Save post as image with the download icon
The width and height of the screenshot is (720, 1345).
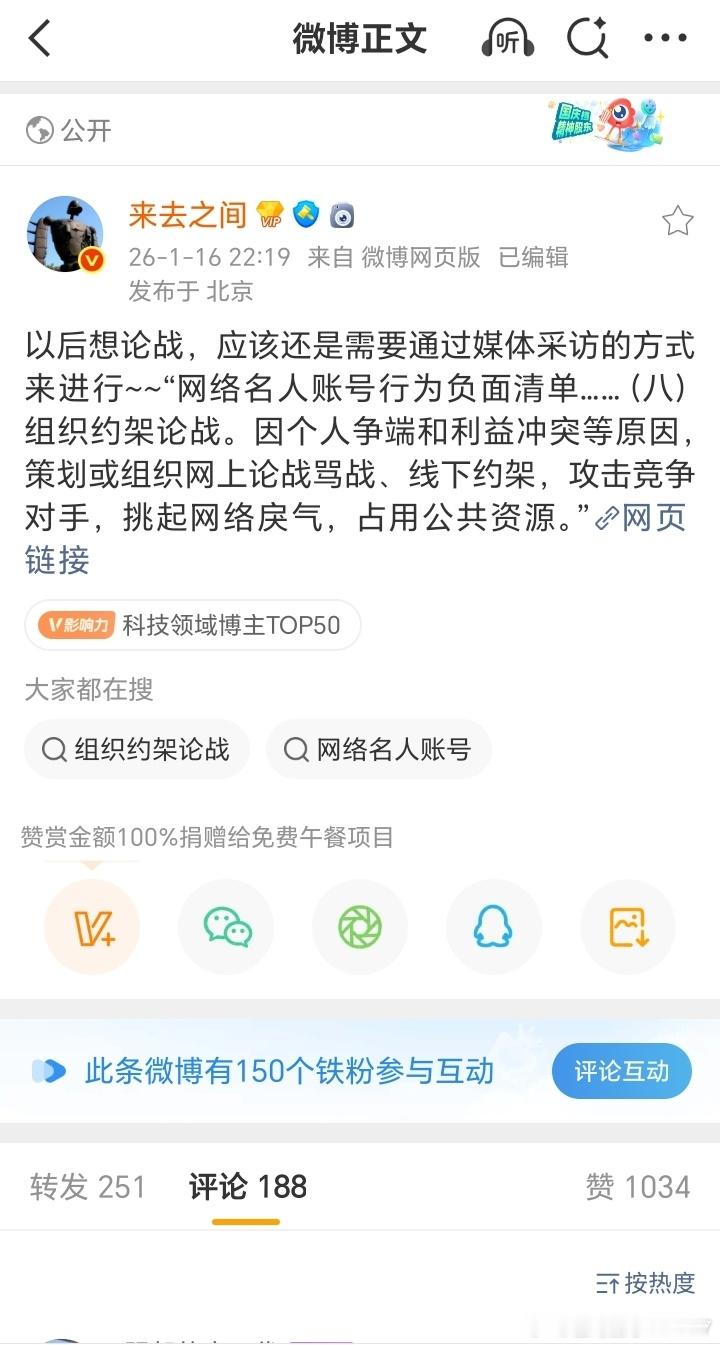click(628, 926)
